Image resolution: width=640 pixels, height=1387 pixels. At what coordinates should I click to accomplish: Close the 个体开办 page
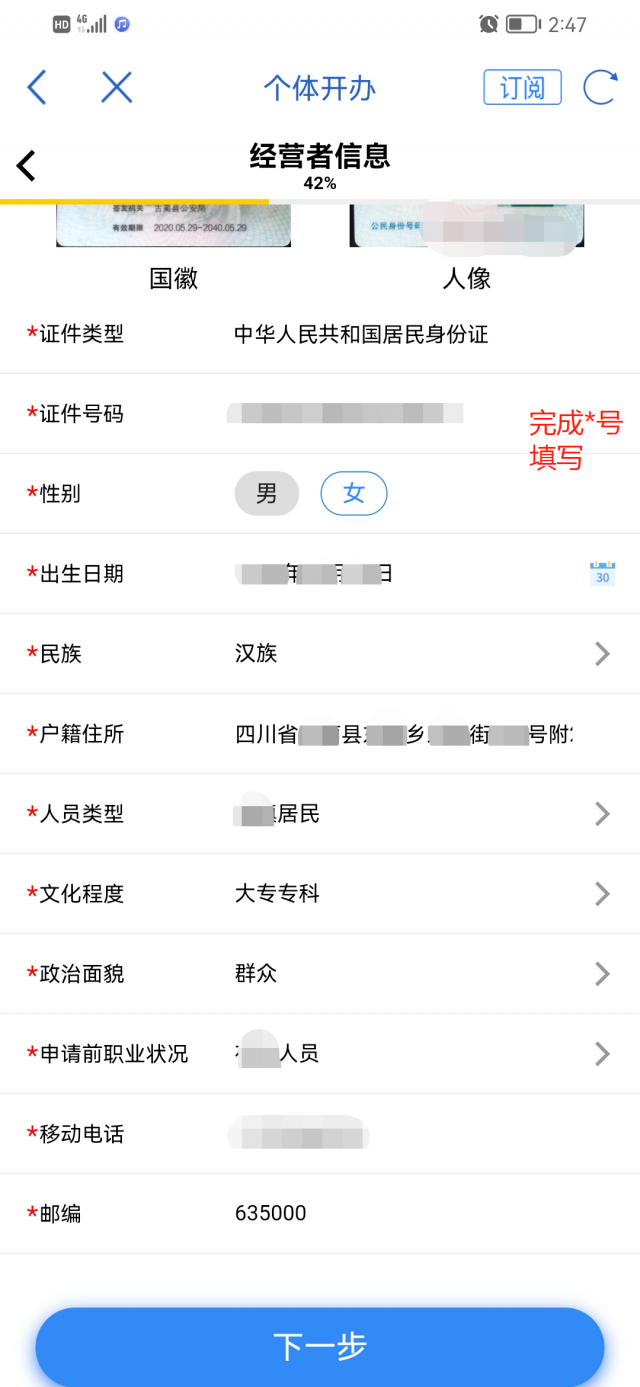click(117, 88)
